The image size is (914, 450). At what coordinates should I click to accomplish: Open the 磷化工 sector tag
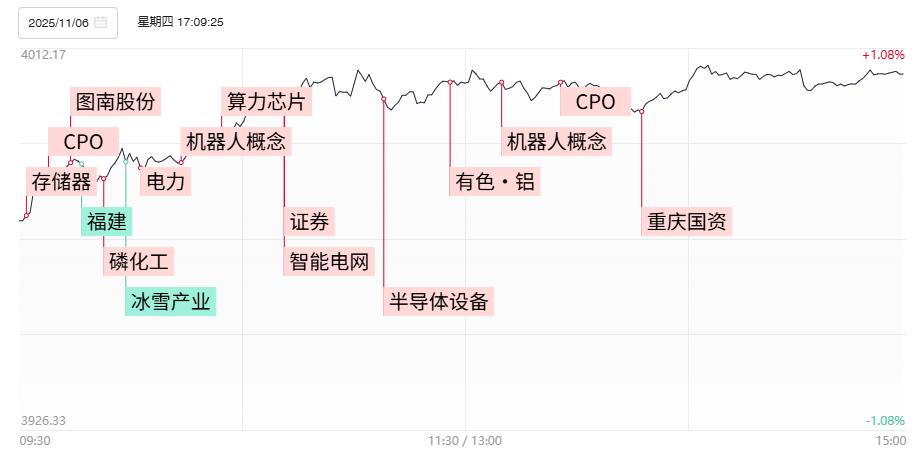[x=140, y=262]
